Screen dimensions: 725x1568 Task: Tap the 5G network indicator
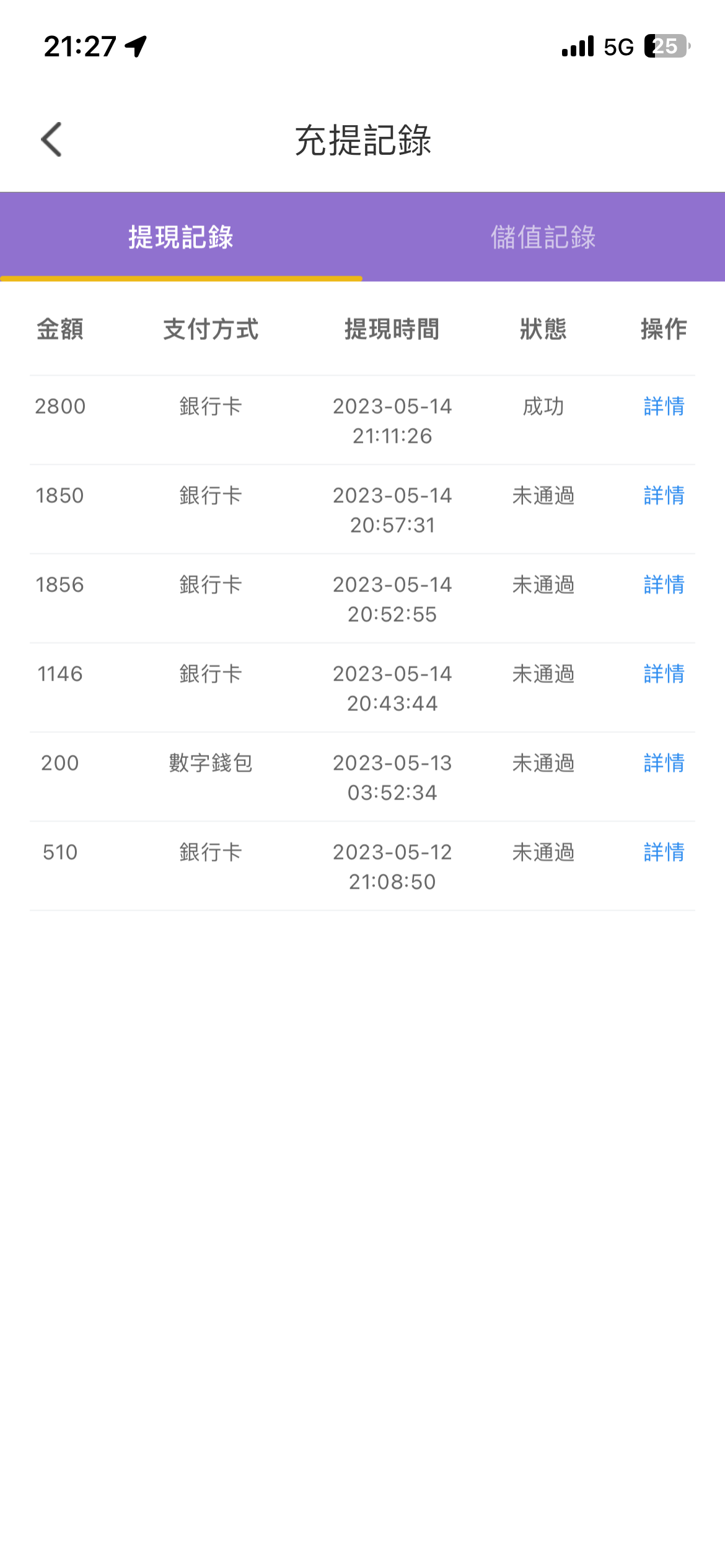(617, 45)
